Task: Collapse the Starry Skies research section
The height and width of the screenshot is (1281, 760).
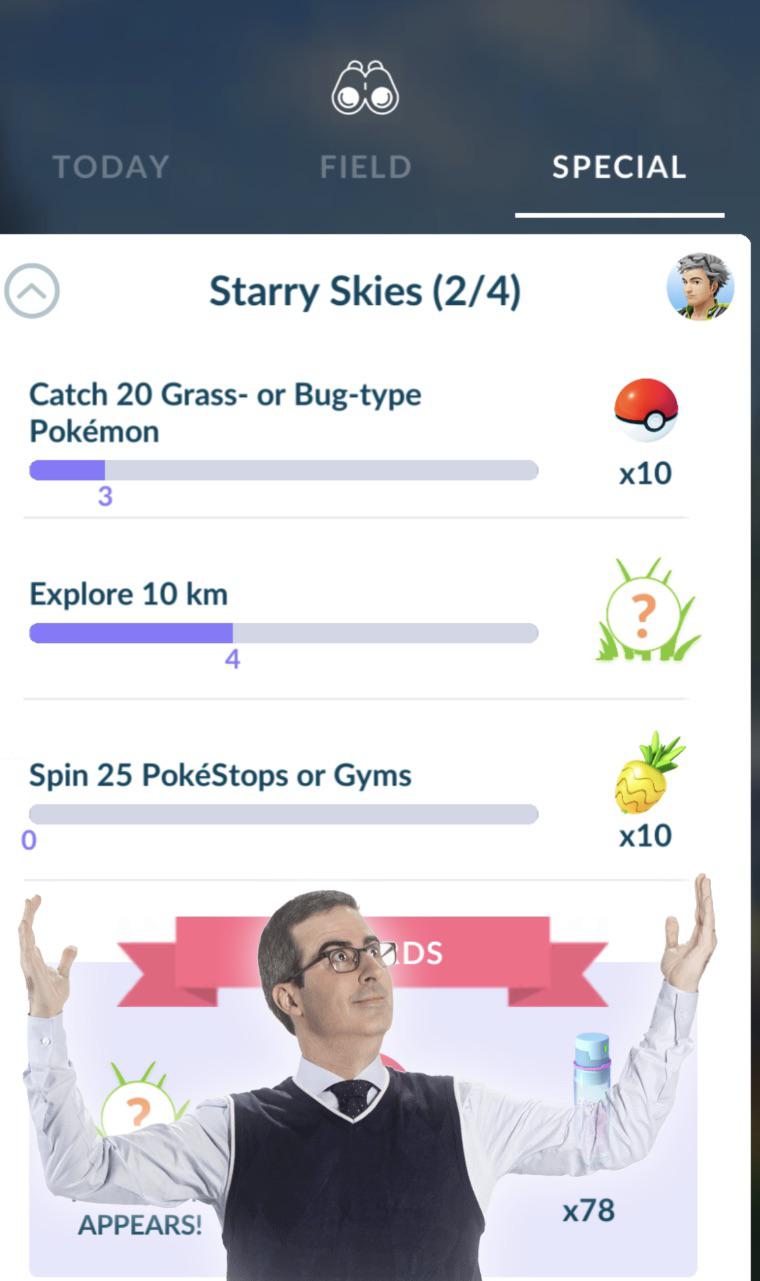Action: 32,291
